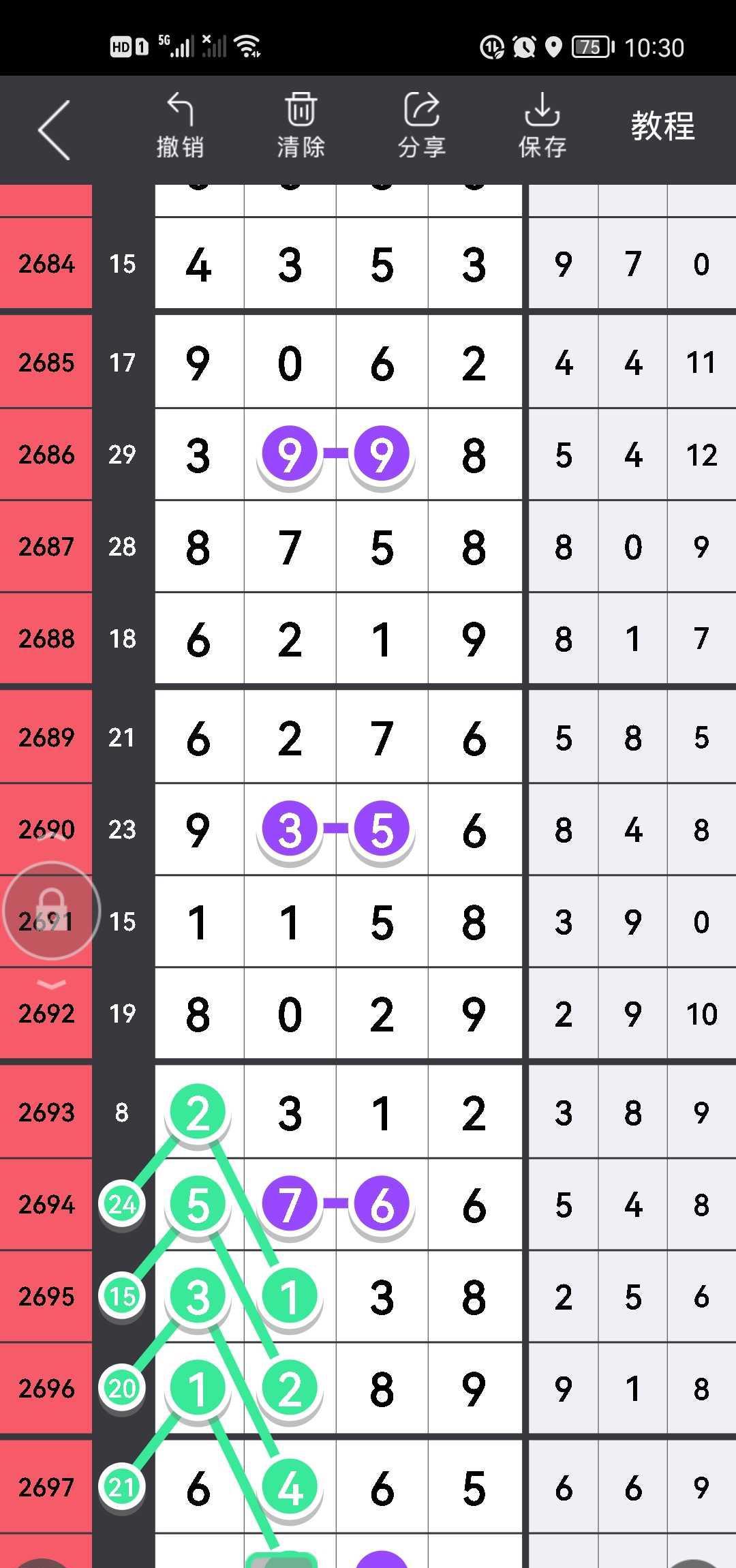Tap the floating lock button
This screenshot has width=736, height=1568.
coord(52,910)
